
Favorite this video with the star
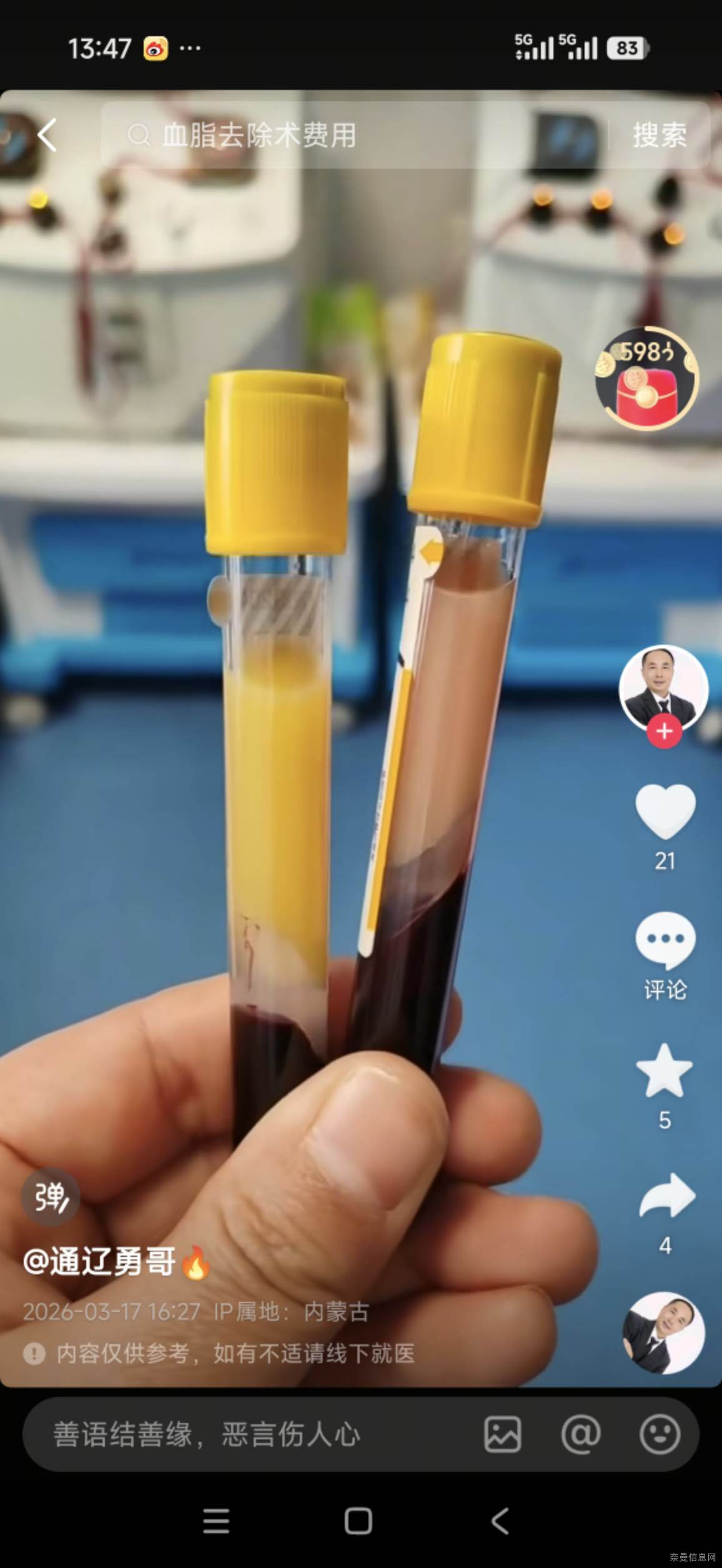point(665,1072)
